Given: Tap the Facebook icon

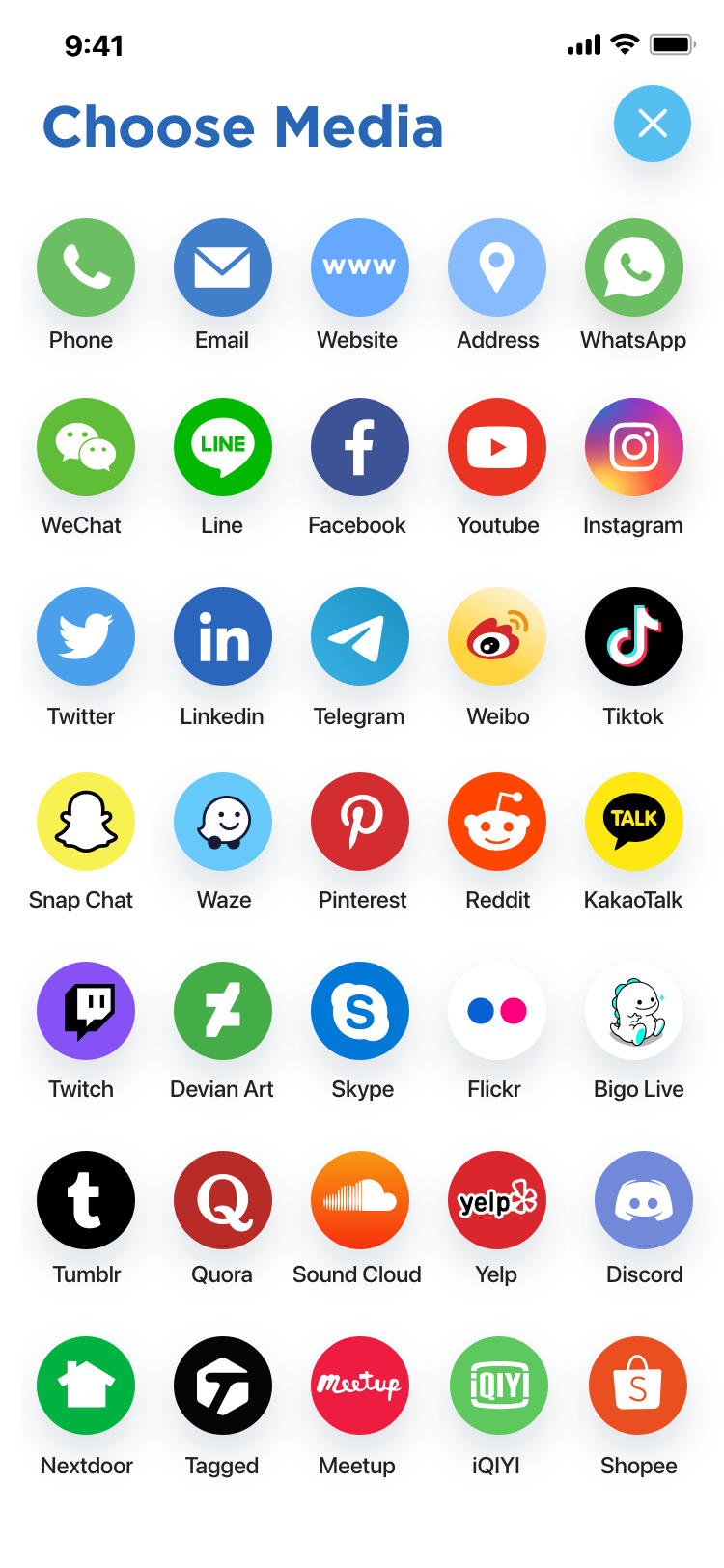Looking at the screenshot, I should [360, 447].
